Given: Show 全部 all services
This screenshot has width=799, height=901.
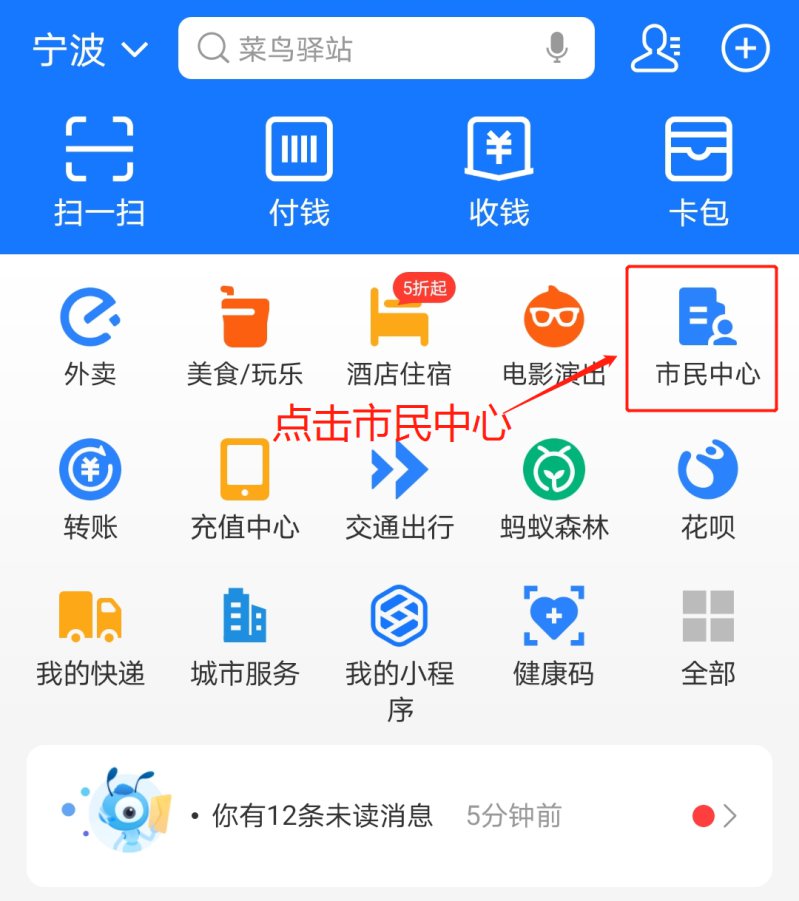Looking at the screenshot, I should coord(707,635).
